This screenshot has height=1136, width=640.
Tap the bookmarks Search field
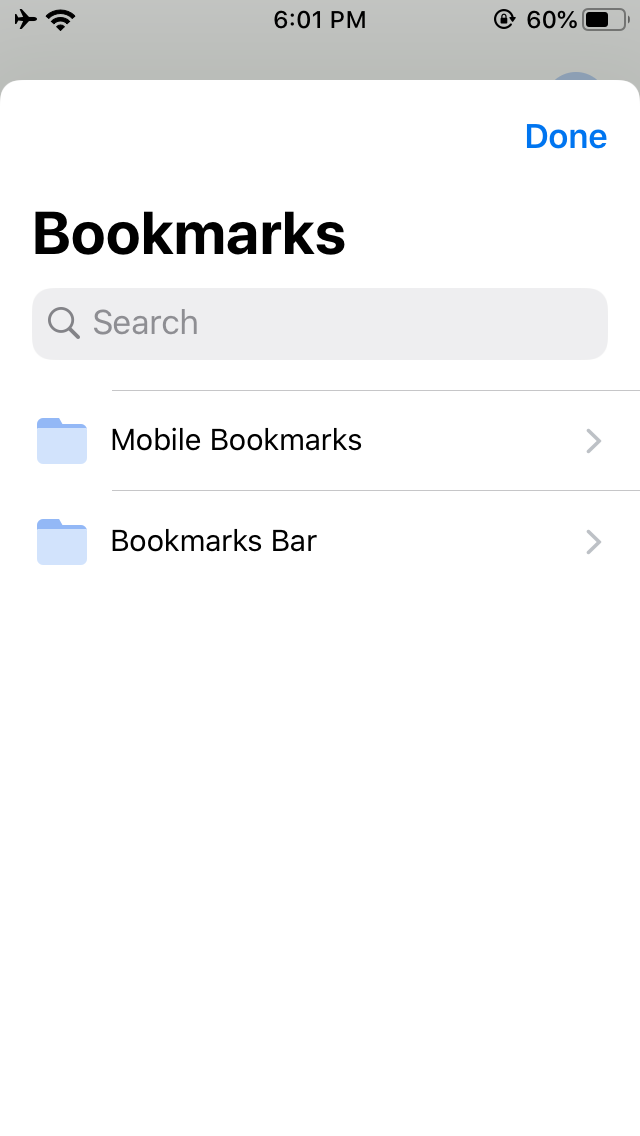click(320, 323)
